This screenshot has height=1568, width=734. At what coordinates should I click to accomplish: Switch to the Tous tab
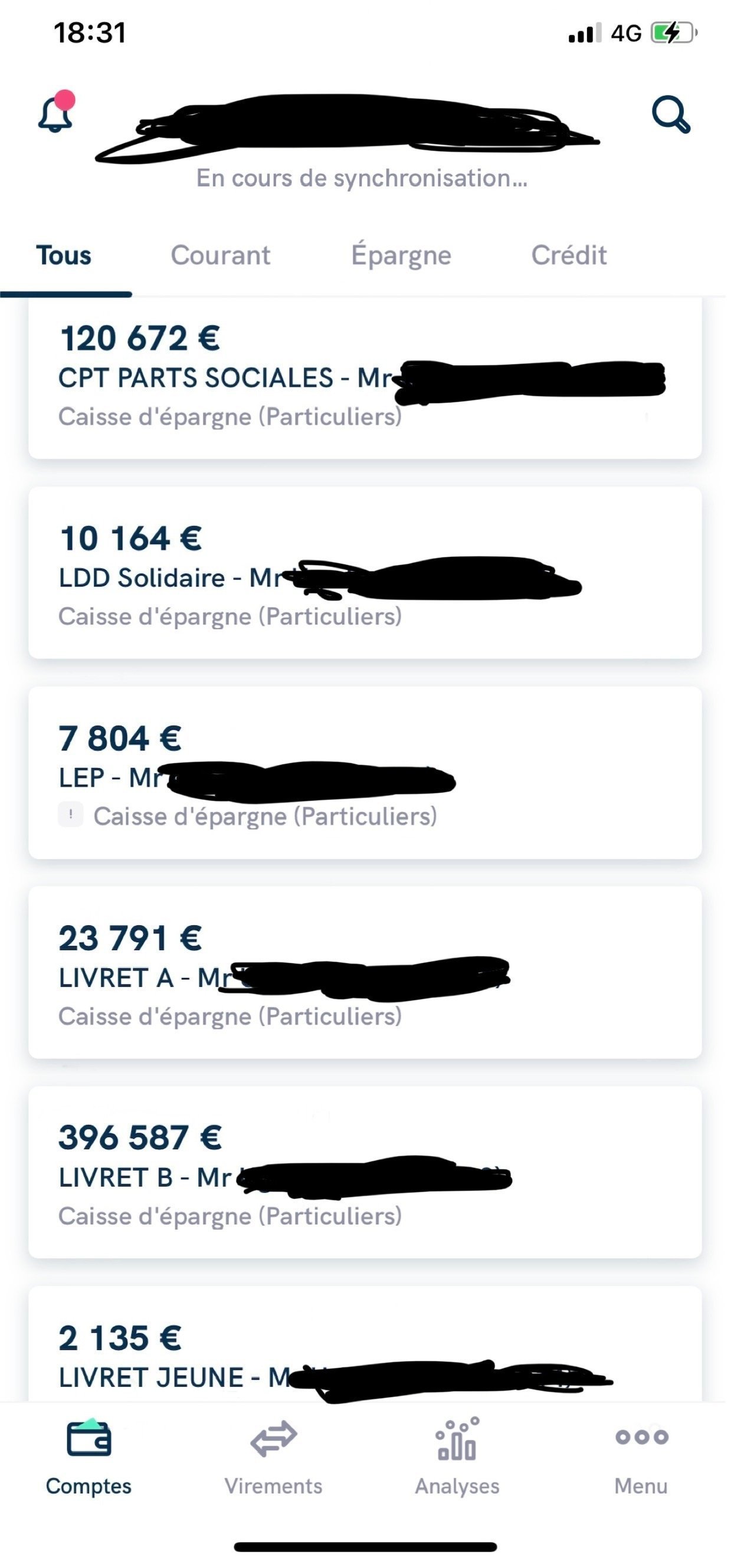pos(64,255)
